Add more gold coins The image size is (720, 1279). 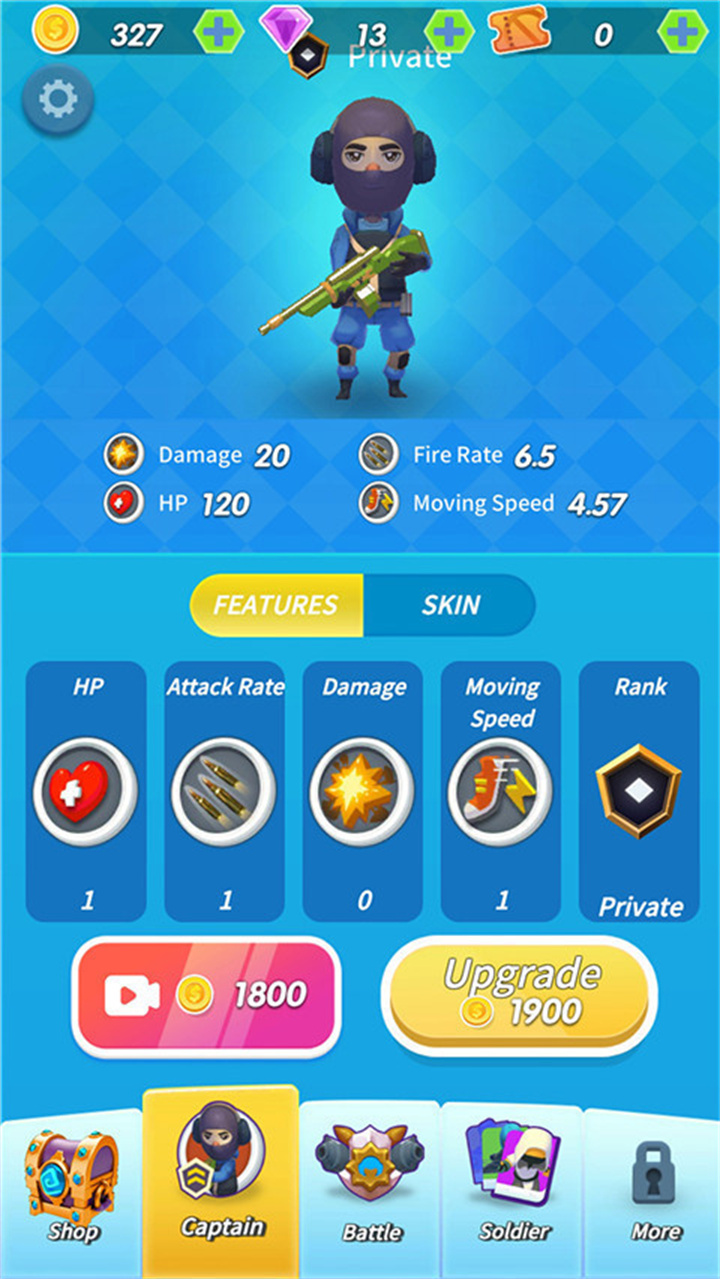tap(218, 33)
